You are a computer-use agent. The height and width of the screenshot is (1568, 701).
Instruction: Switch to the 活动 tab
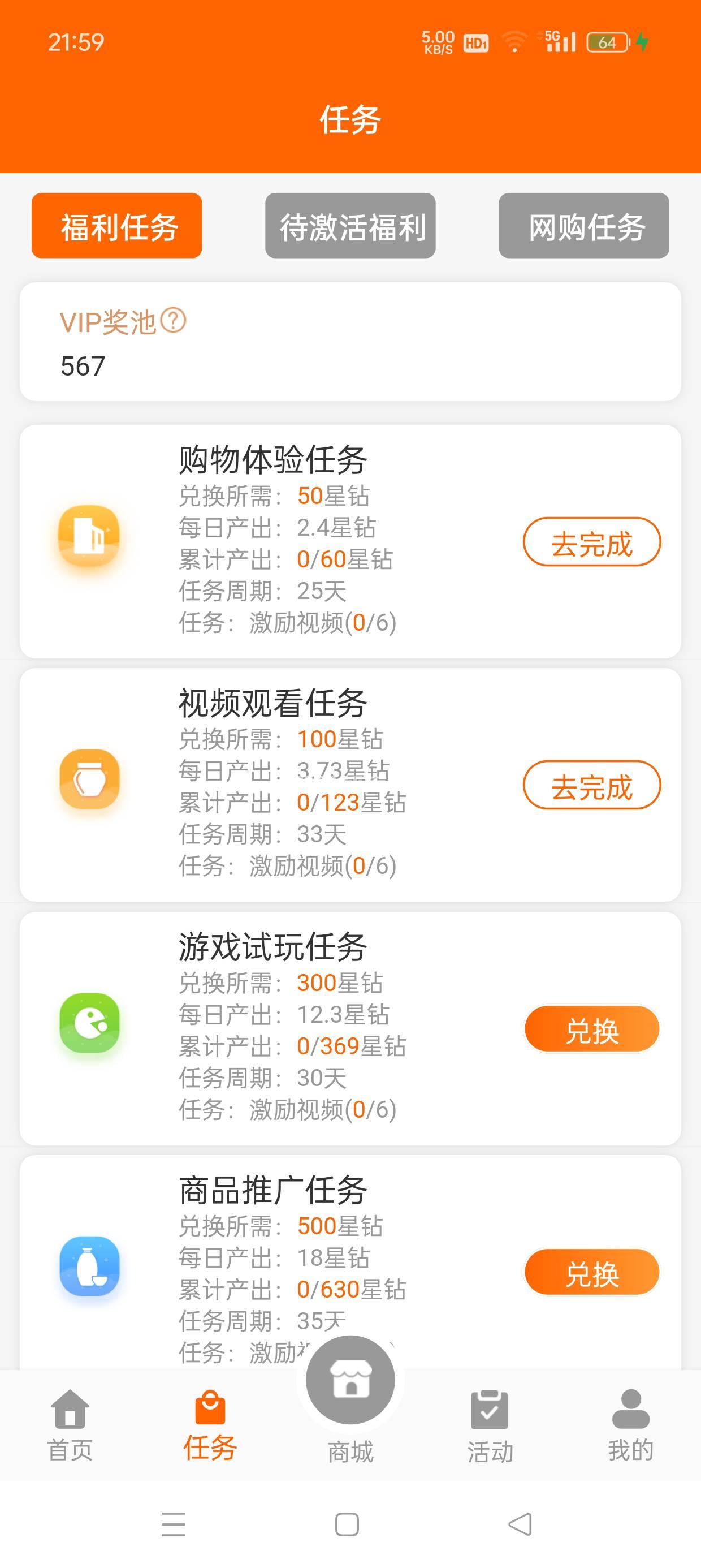[490, 1424]
